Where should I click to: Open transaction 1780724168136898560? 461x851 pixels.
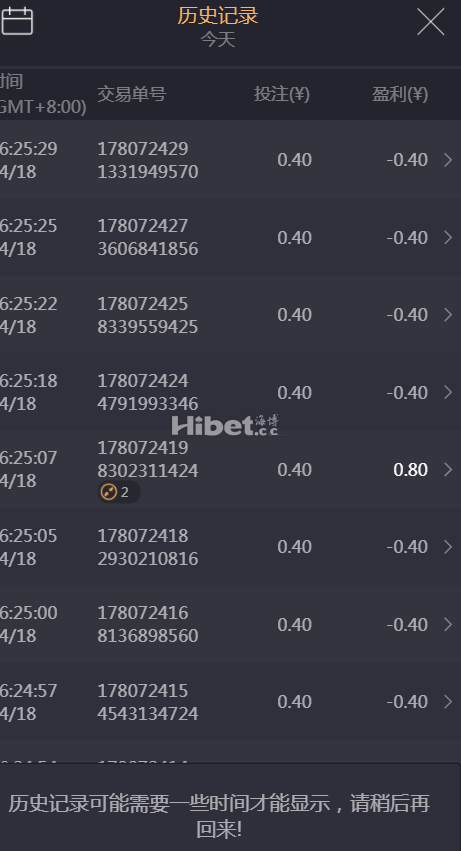click(x=230, y=624)
